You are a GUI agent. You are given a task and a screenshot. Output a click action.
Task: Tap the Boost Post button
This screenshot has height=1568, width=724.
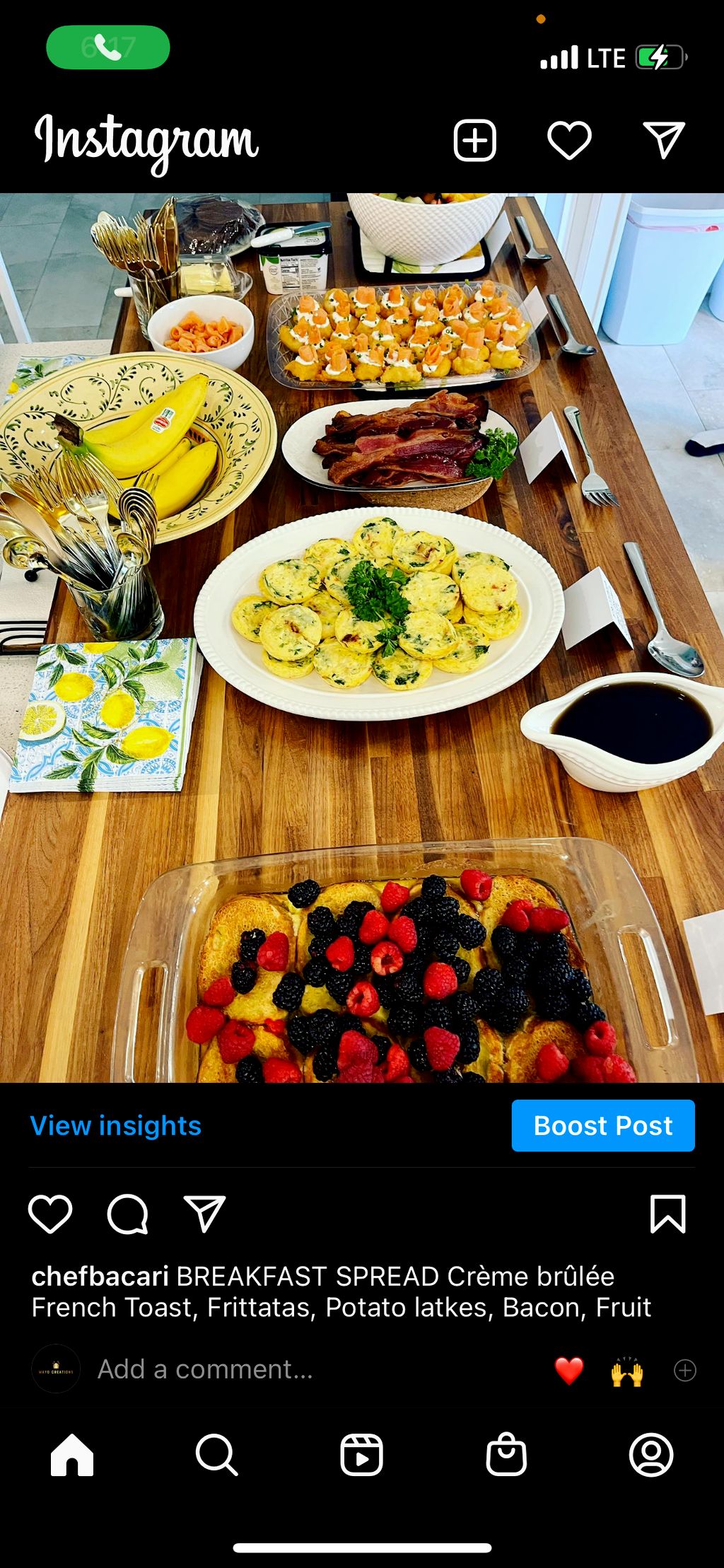pos(602,1125)
